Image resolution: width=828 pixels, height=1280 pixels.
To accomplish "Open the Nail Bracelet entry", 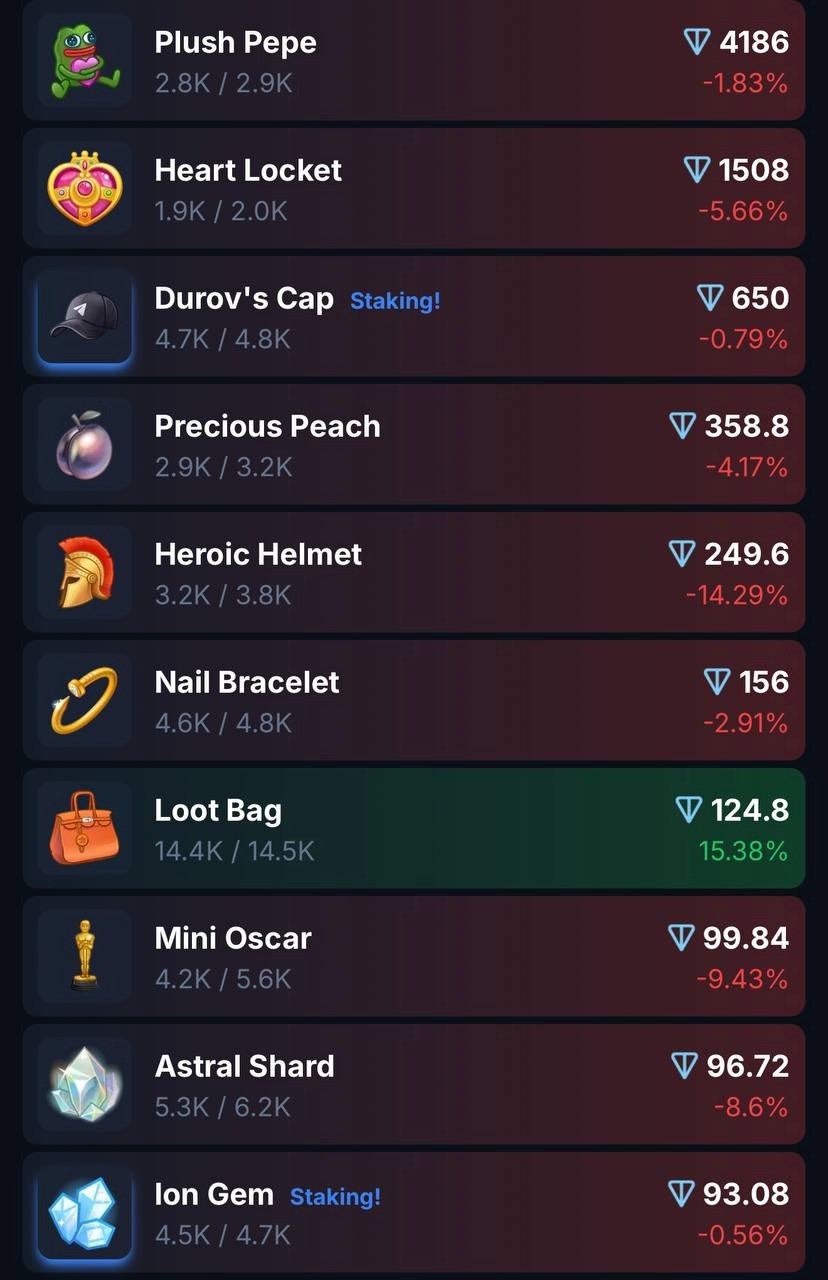I will [414, 700].
